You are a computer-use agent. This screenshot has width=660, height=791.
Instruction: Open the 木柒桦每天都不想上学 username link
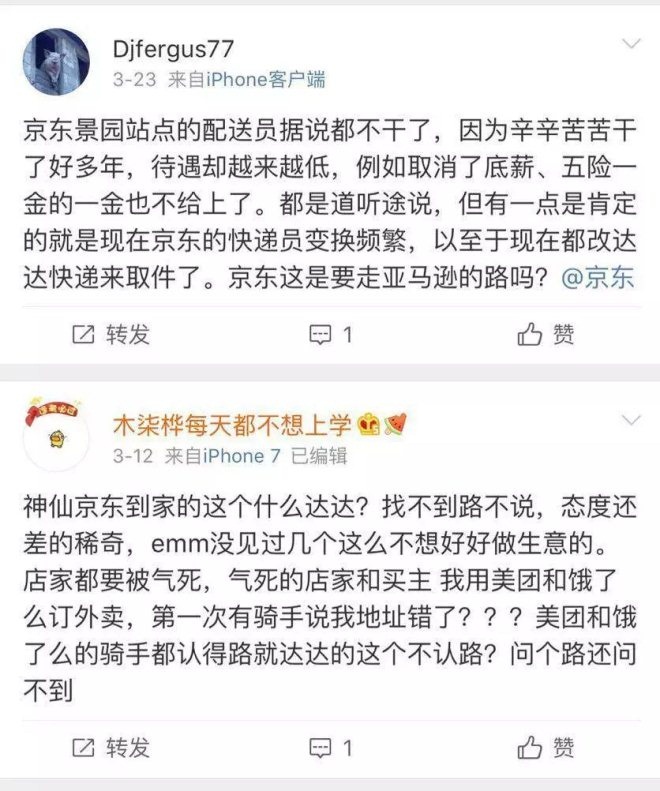click(x=231, y=424)
